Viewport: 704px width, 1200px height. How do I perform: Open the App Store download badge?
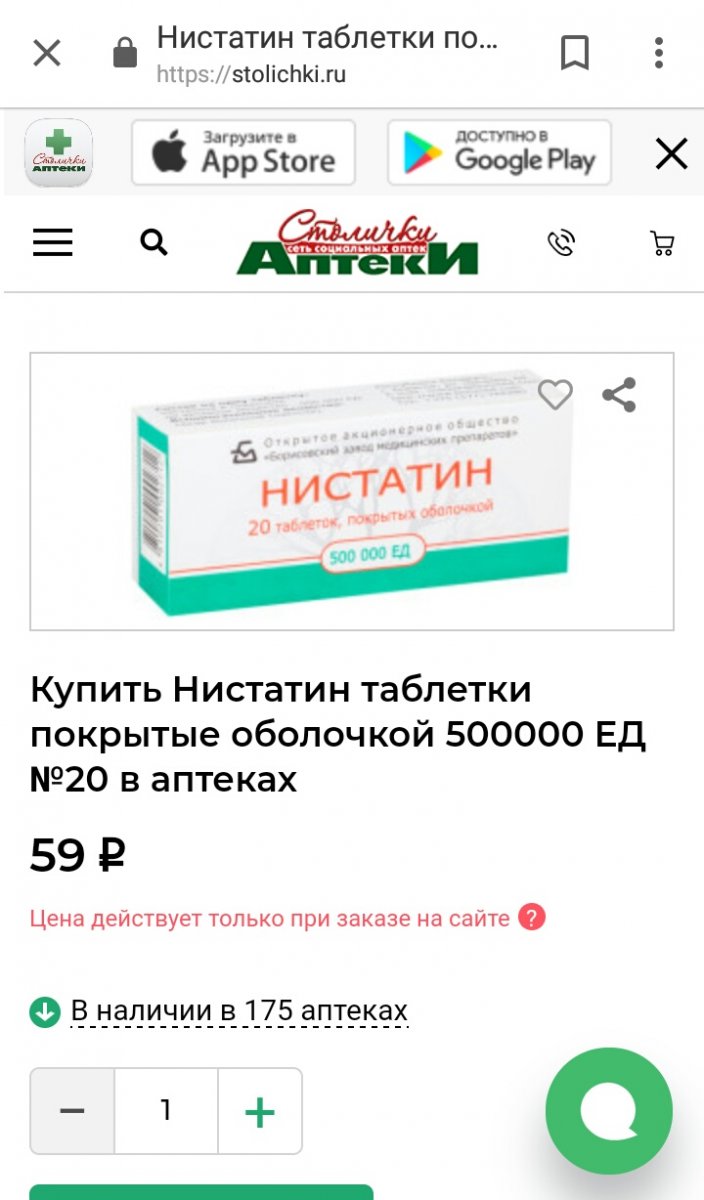point(243,152)
